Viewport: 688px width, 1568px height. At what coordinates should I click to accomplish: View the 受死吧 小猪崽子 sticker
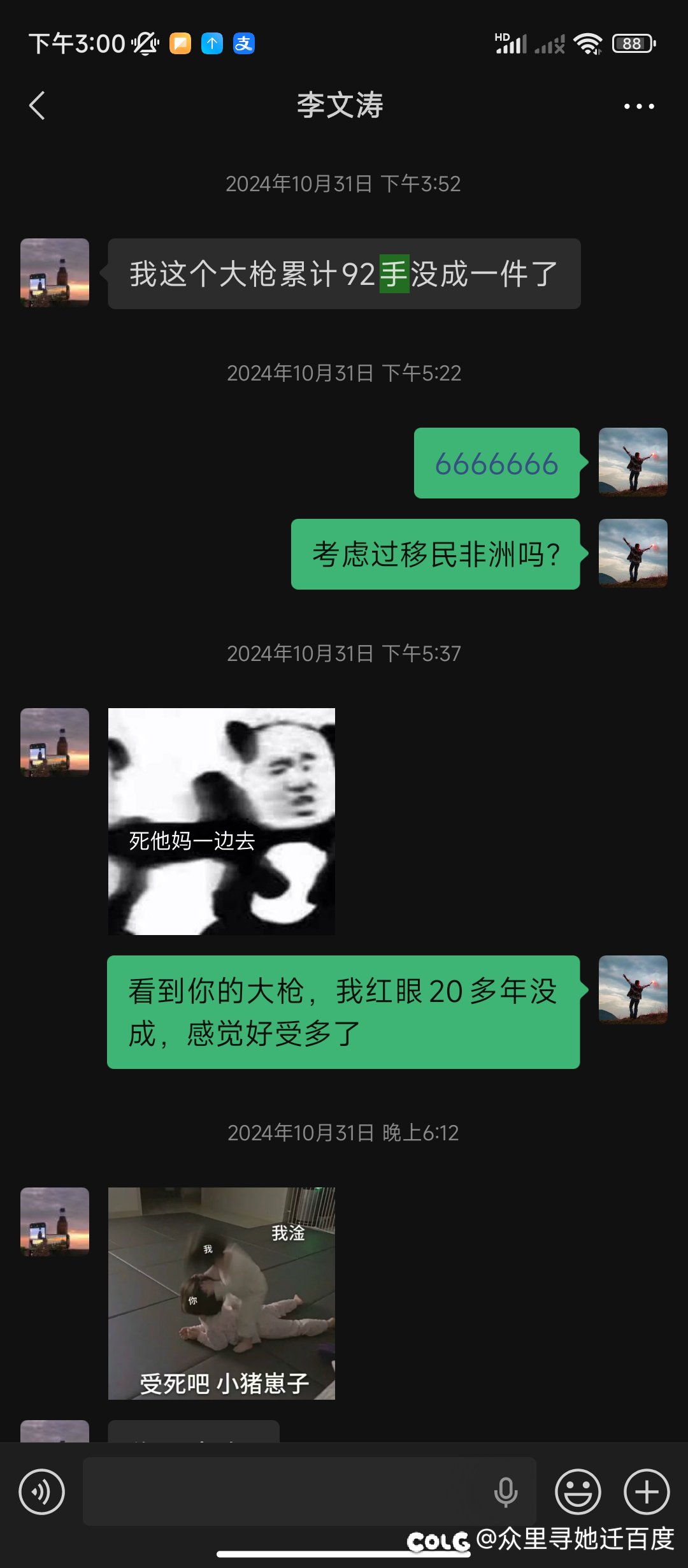click(222, 1293)
